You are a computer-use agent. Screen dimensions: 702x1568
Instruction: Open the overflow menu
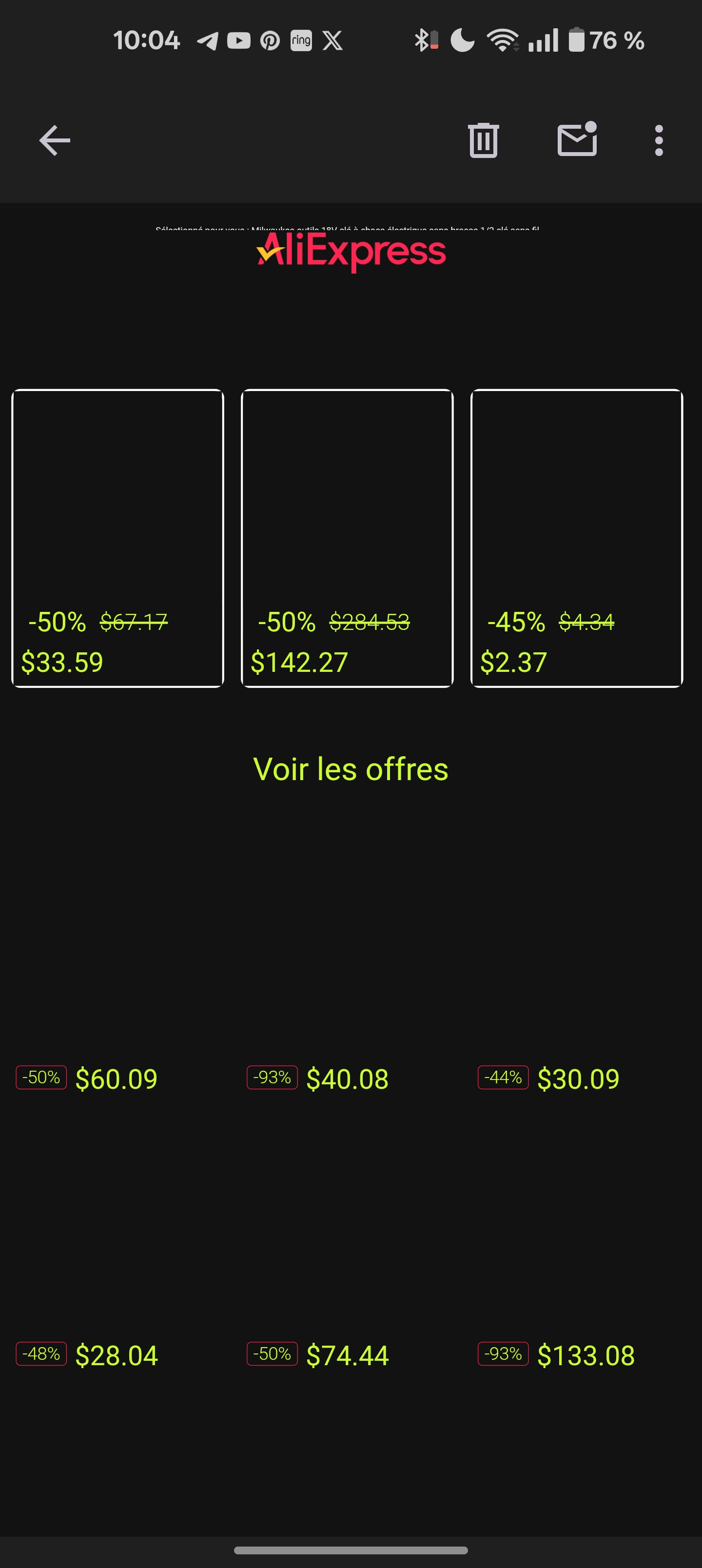tap(659, 140)
